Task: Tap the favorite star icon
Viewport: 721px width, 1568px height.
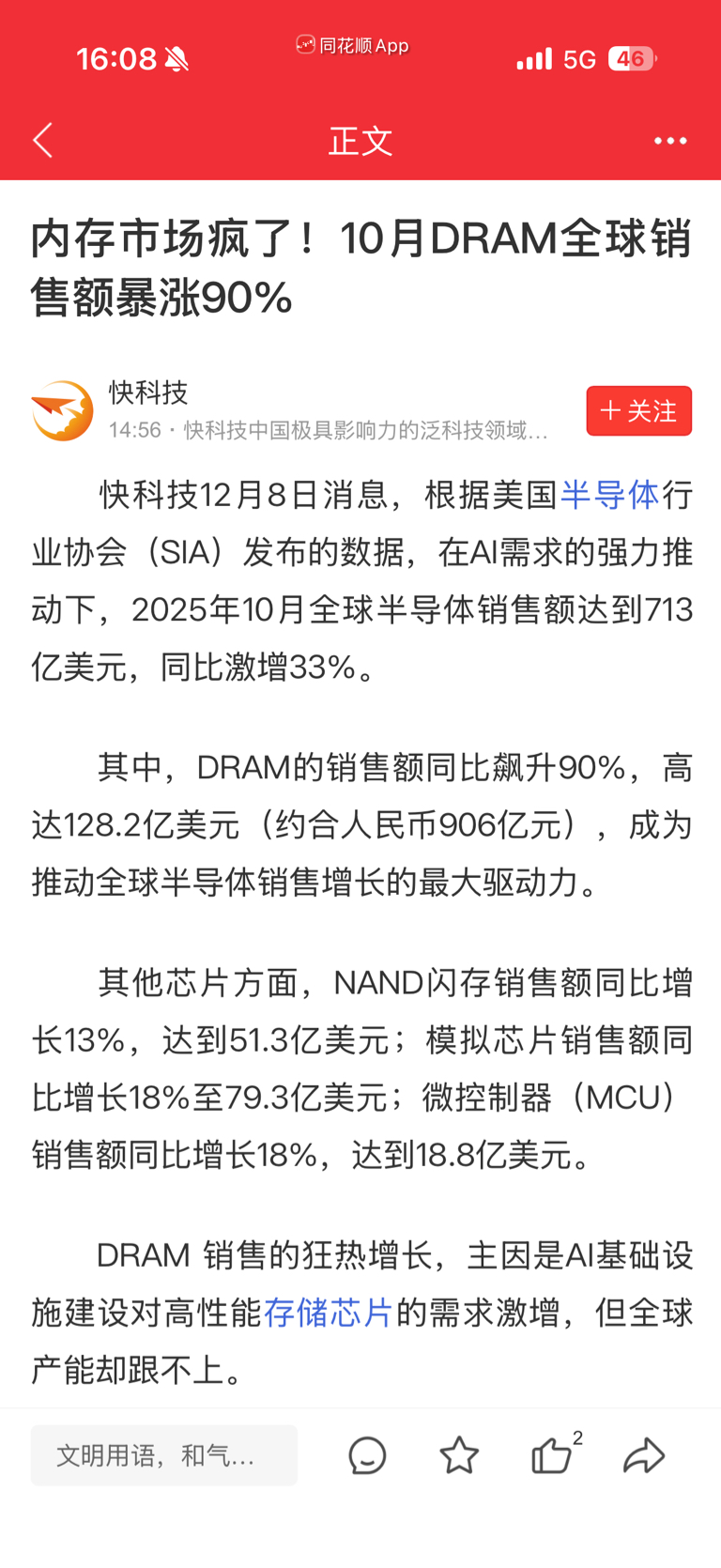Action: [459, 1454]
